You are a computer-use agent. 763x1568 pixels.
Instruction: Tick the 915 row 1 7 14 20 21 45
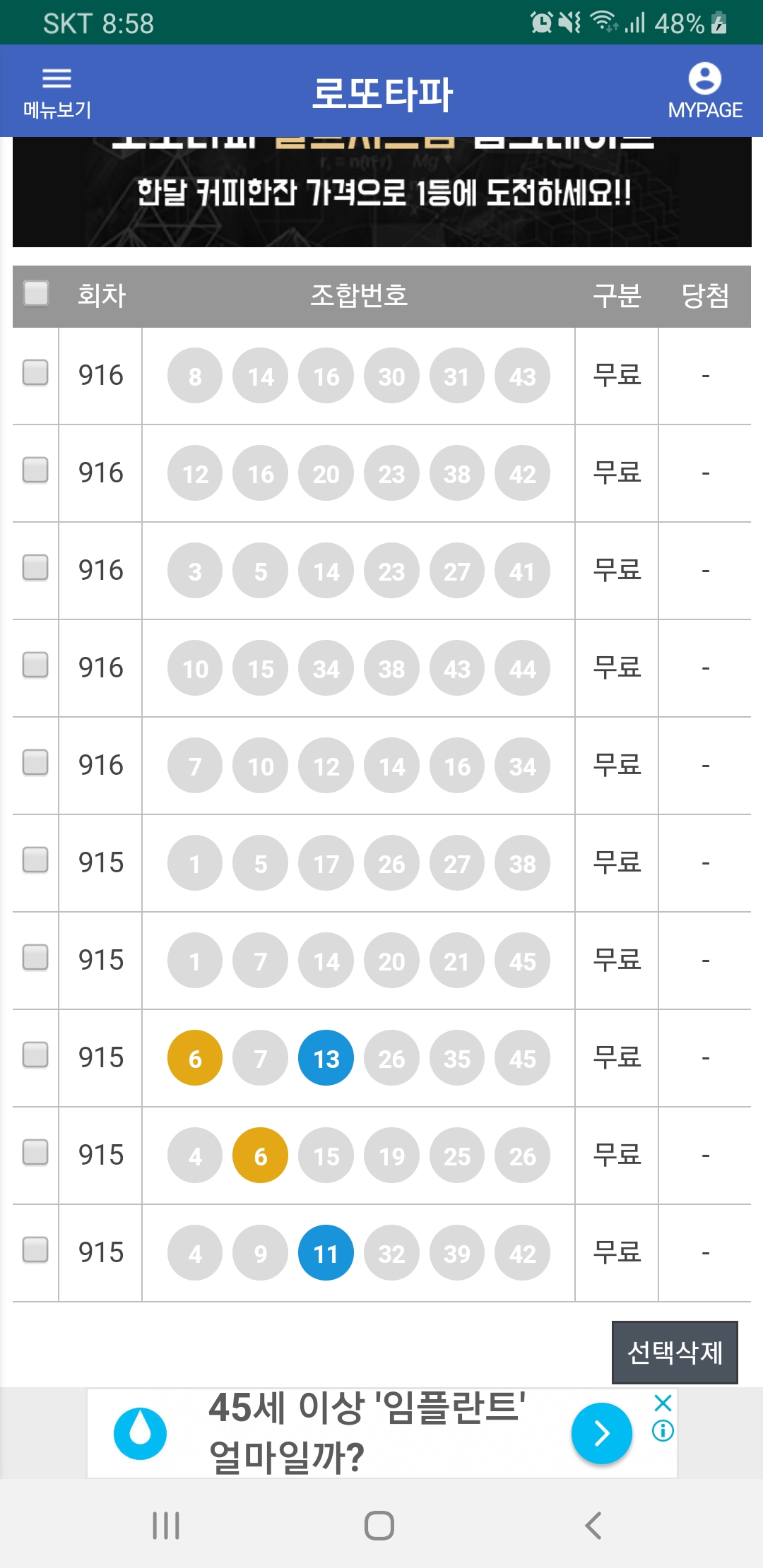pos(35,957)
